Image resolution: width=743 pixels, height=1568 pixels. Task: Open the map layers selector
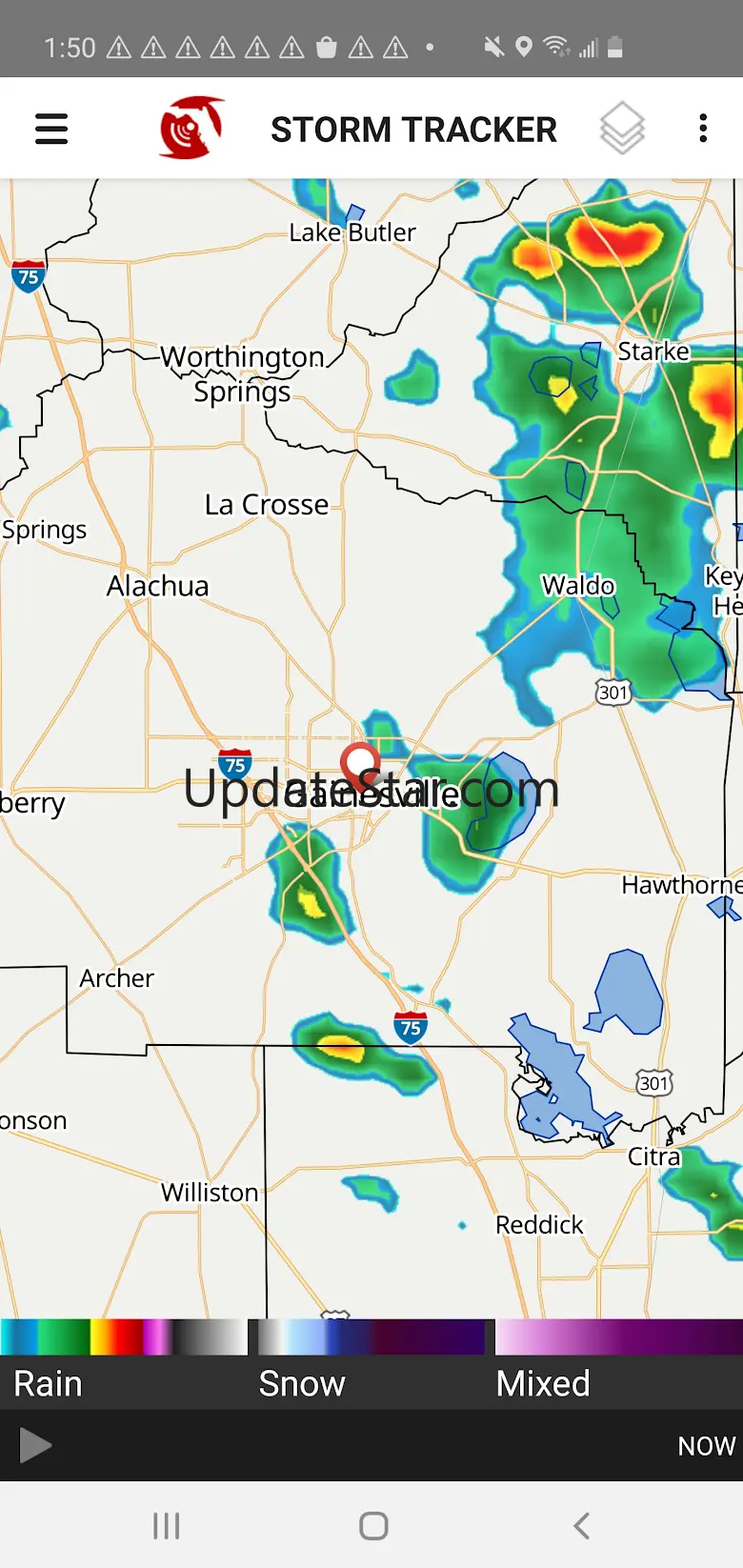622,129
